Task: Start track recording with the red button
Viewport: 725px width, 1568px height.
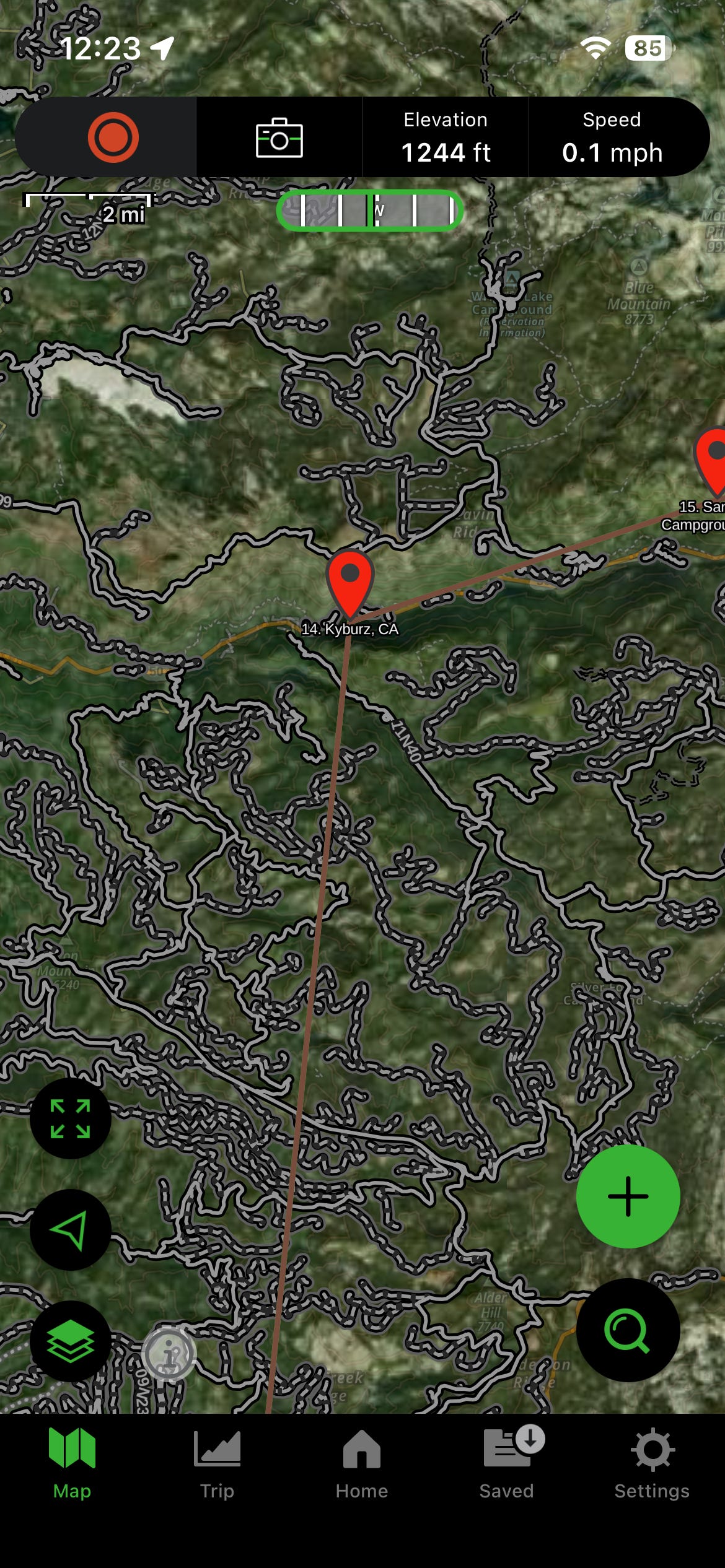Action: click(x=113, y=137)
